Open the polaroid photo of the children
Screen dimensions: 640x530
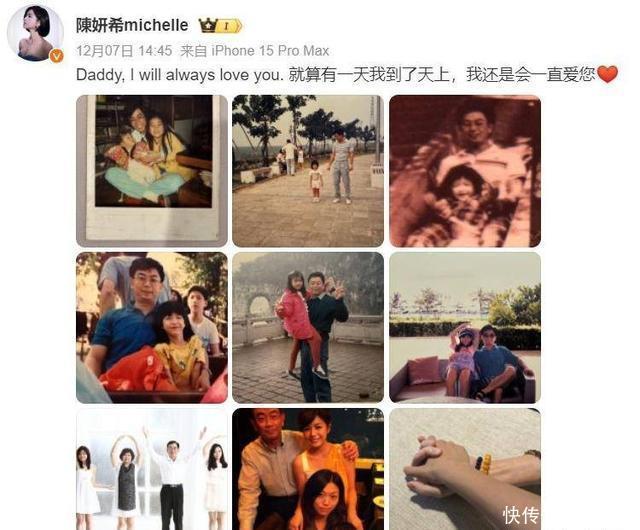point(152,171)
